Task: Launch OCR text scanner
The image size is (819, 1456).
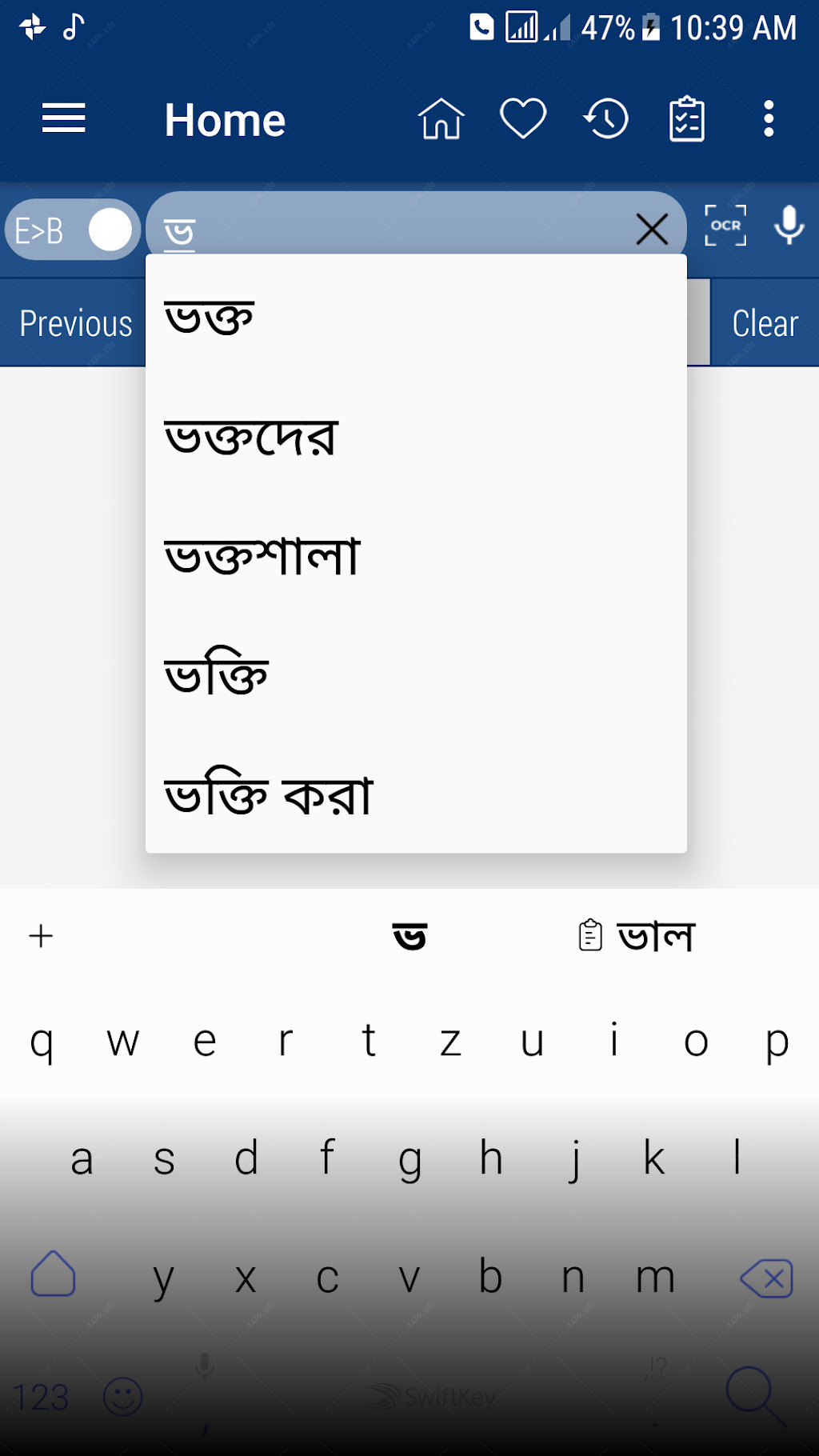Action: coord(725,226)
